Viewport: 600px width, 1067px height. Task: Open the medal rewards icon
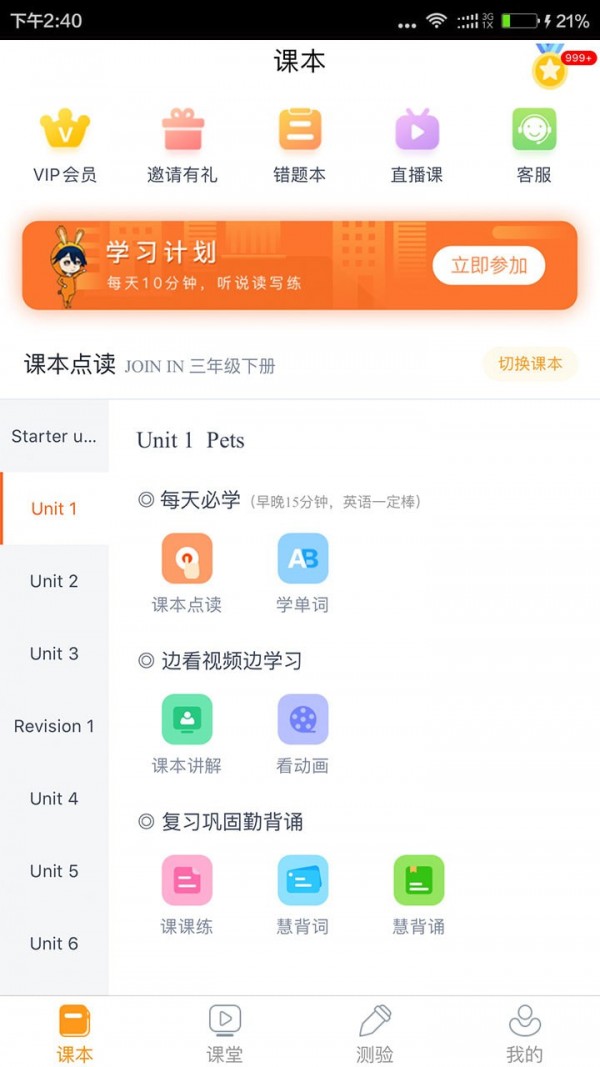pos(549,66)
